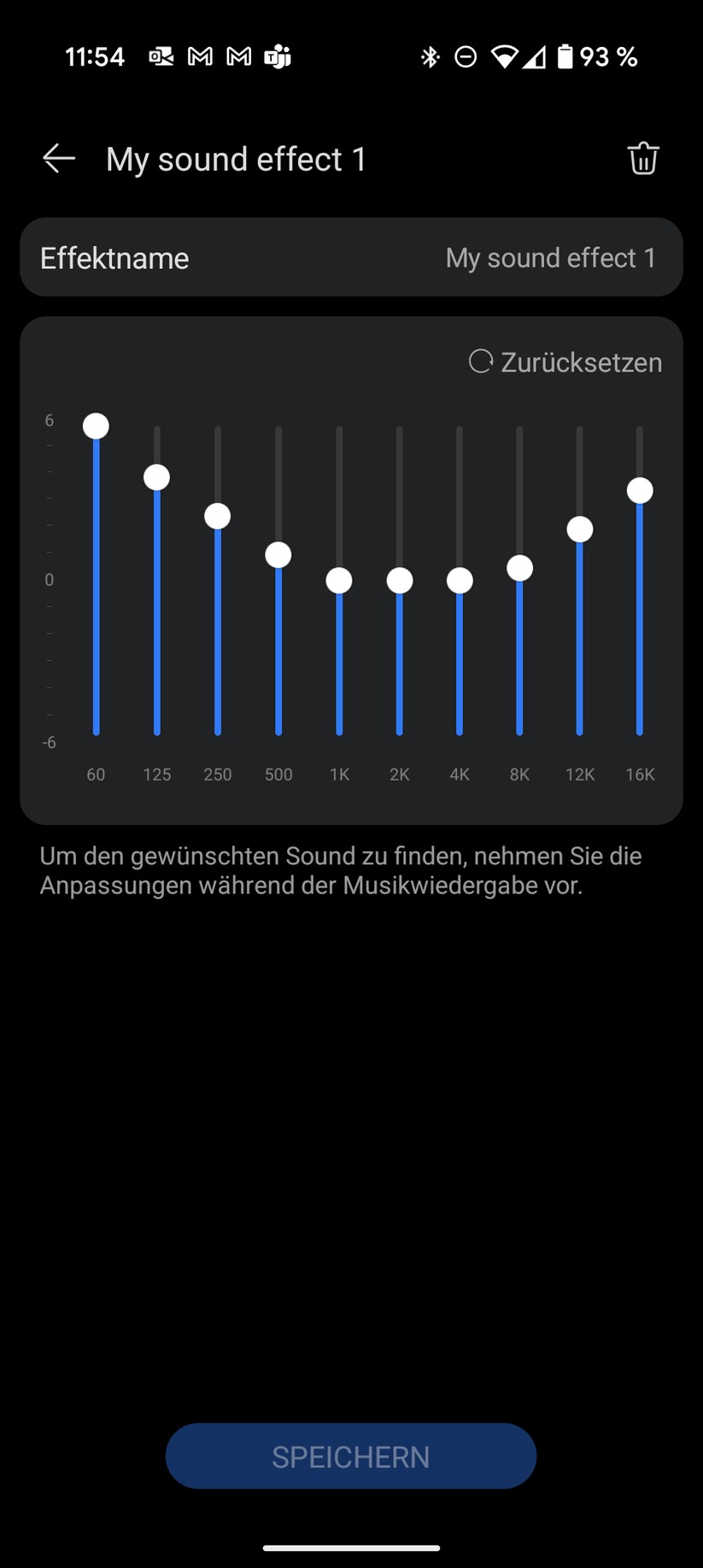Tap the 2K band slider knob

400,581
